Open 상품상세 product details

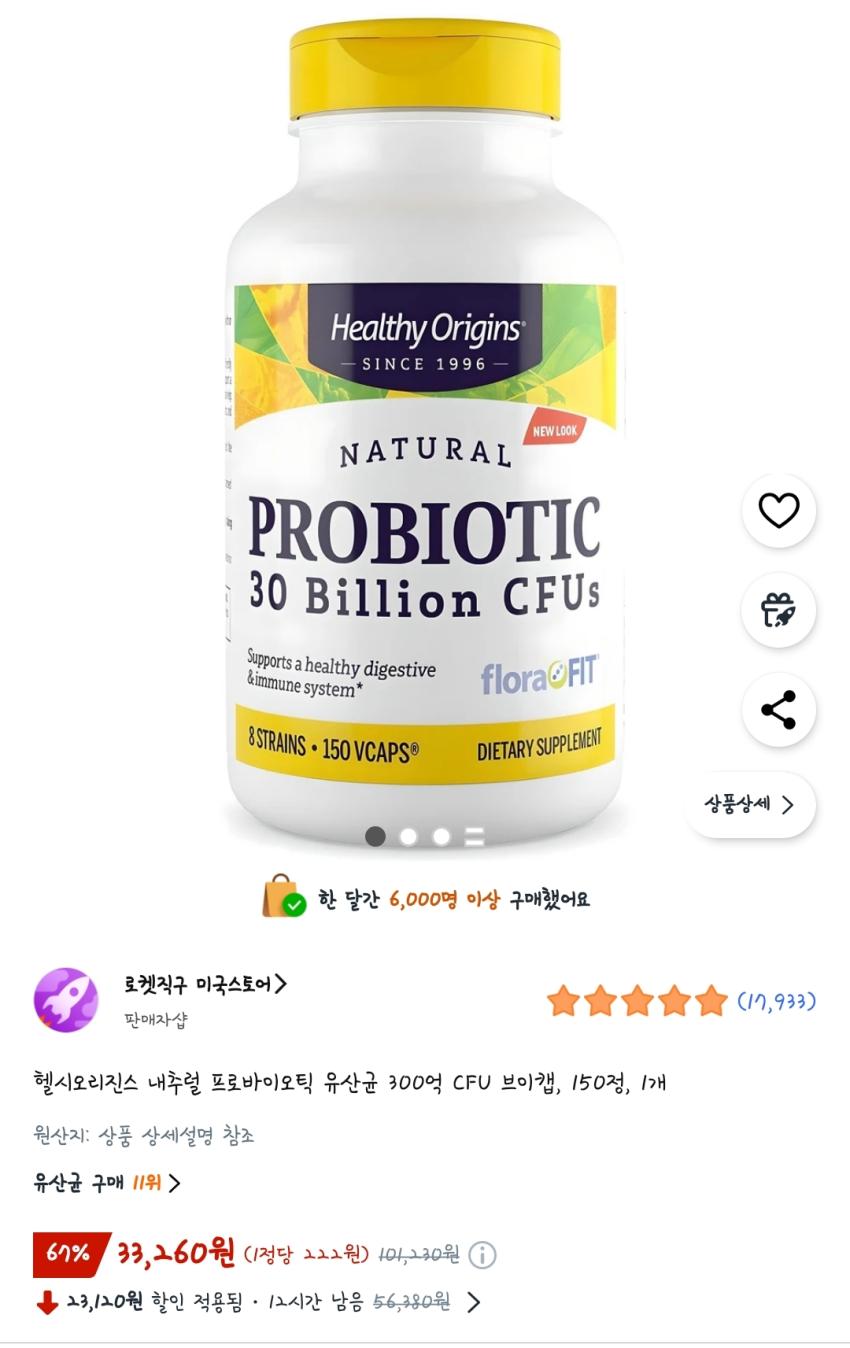tap(749, 805)
